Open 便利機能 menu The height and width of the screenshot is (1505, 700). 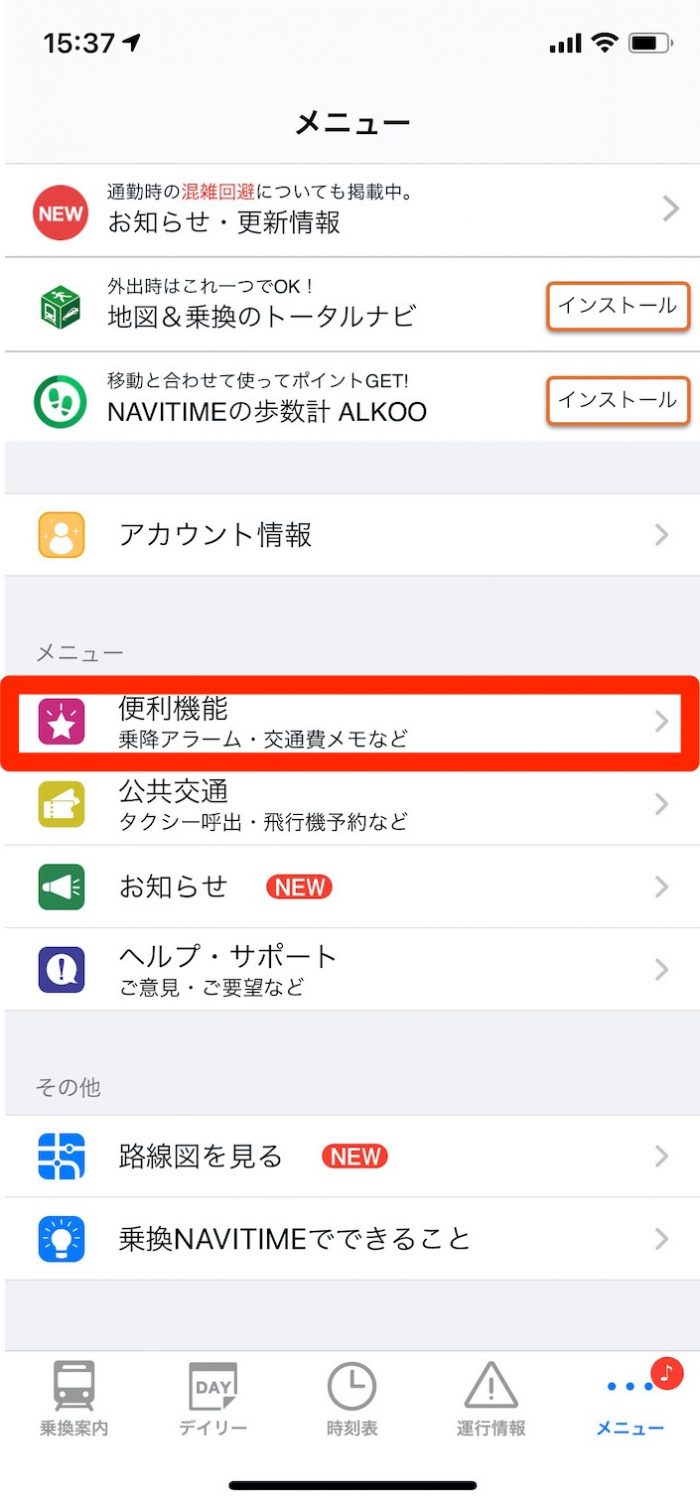click(350, 722)
